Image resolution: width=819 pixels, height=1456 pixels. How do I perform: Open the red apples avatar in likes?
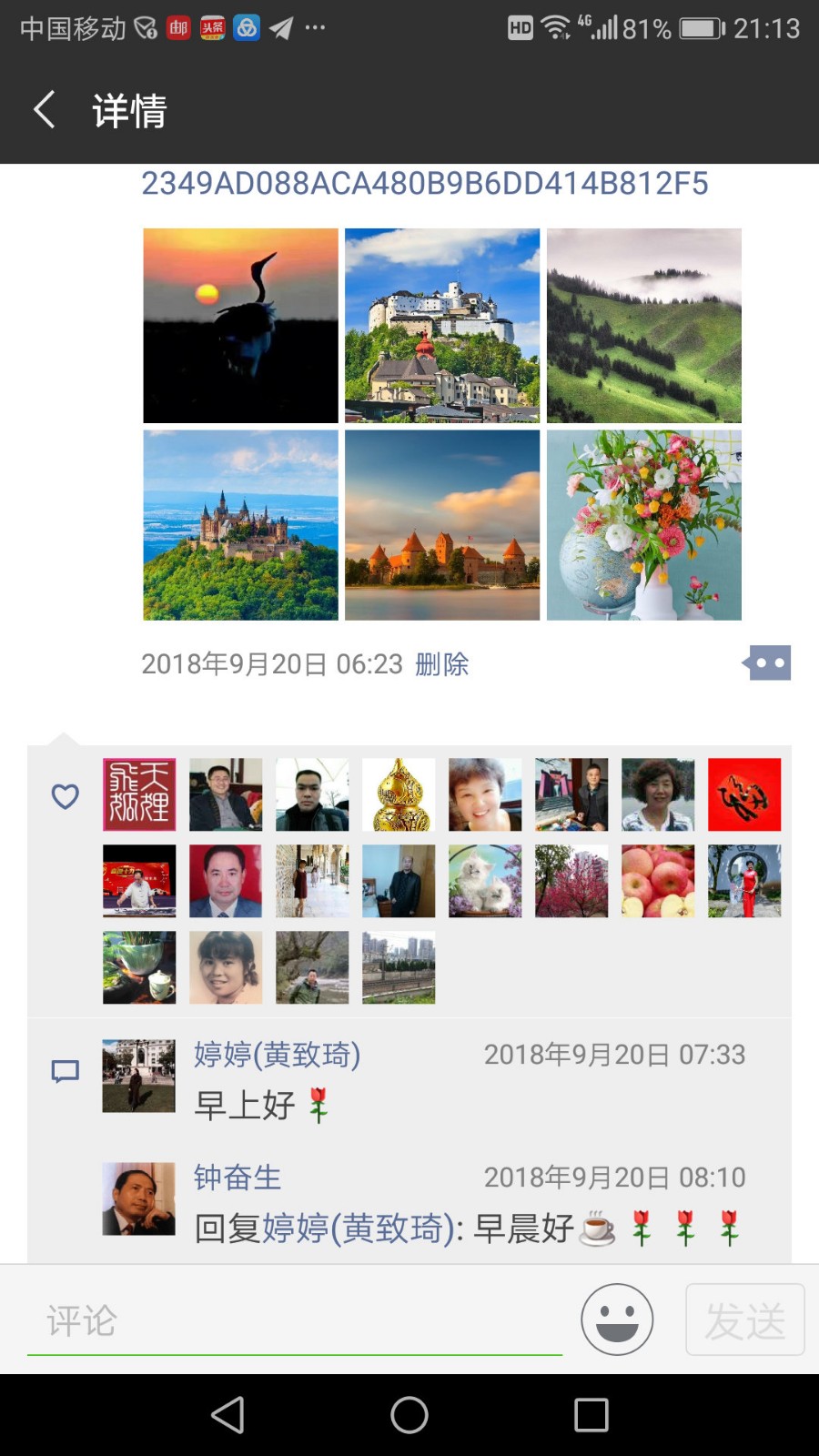click(x=658, y=881)
